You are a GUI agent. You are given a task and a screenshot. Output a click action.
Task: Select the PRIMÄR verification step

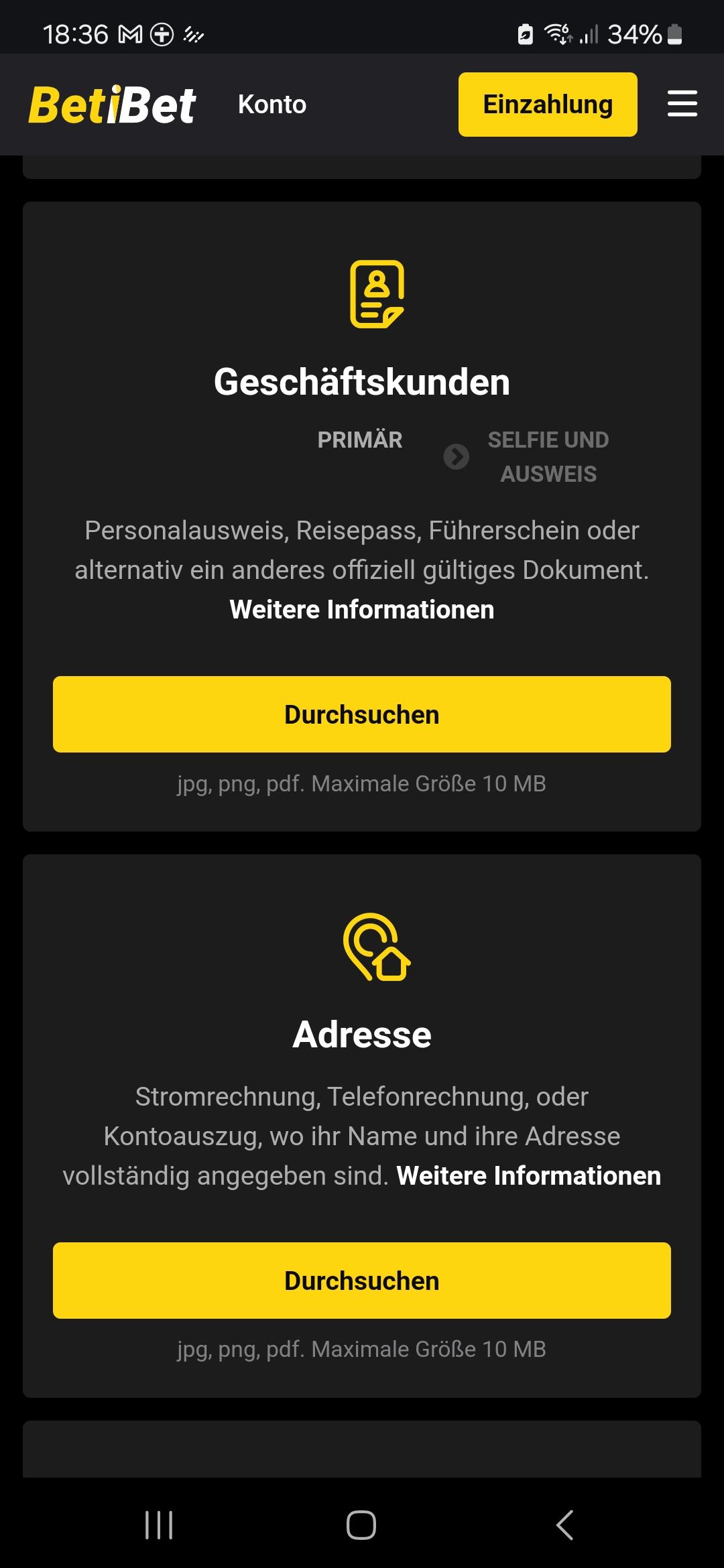click(x=359, y=440)
